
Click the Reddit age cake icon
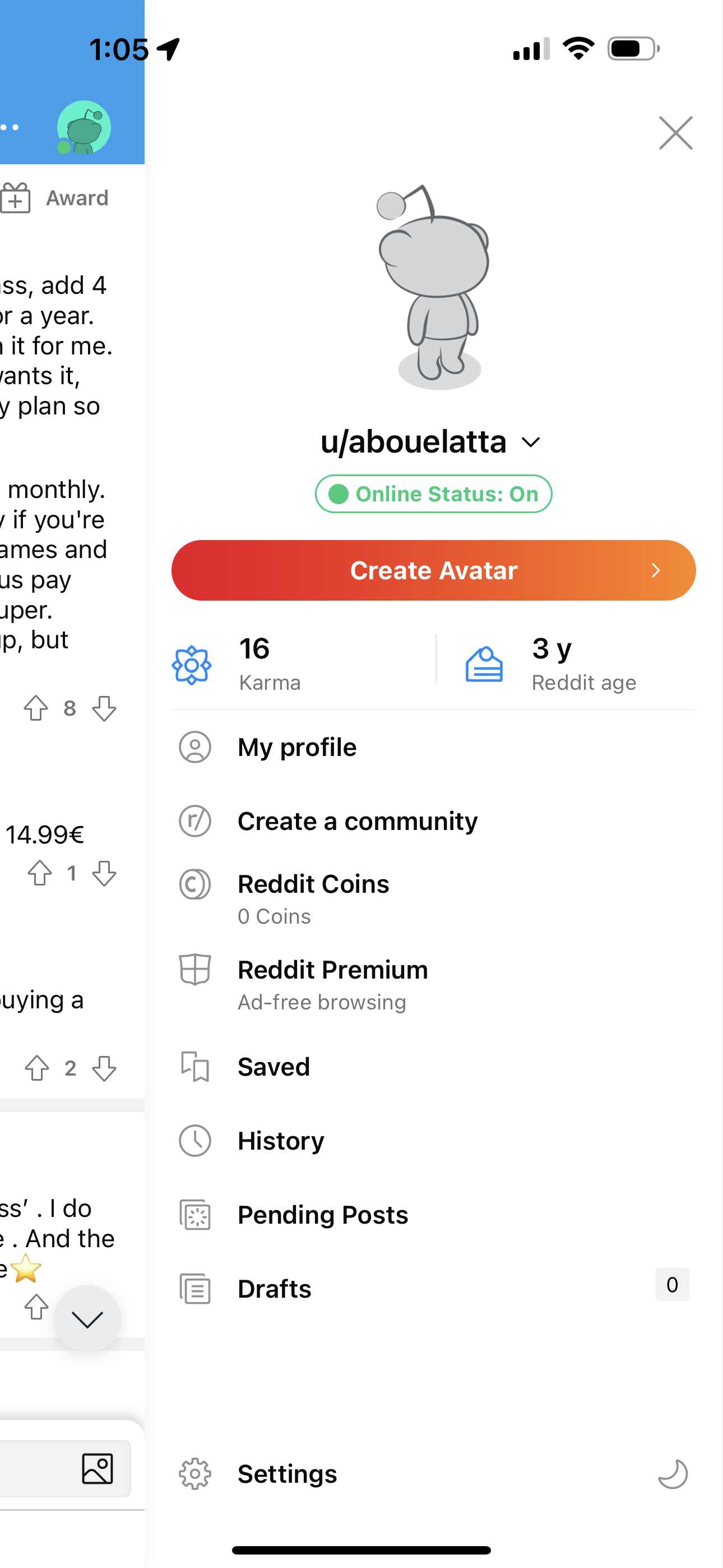[483, 664]
